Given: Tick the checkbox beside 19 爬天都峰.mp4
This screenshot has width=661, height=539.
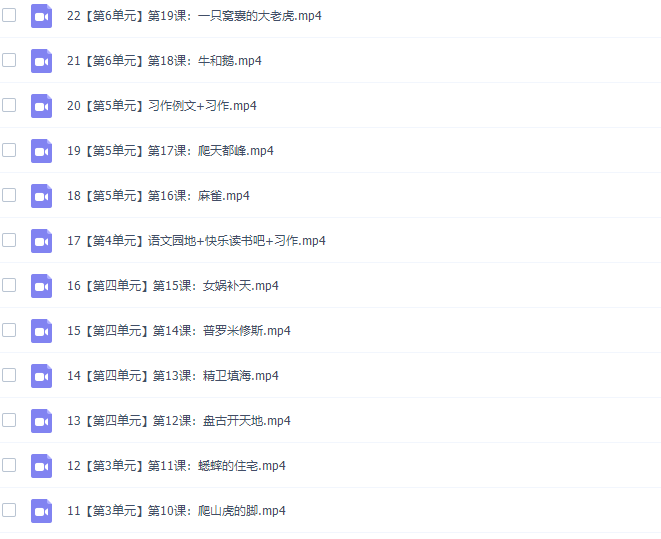Looking at the screenshot, I should pos(9,150).
